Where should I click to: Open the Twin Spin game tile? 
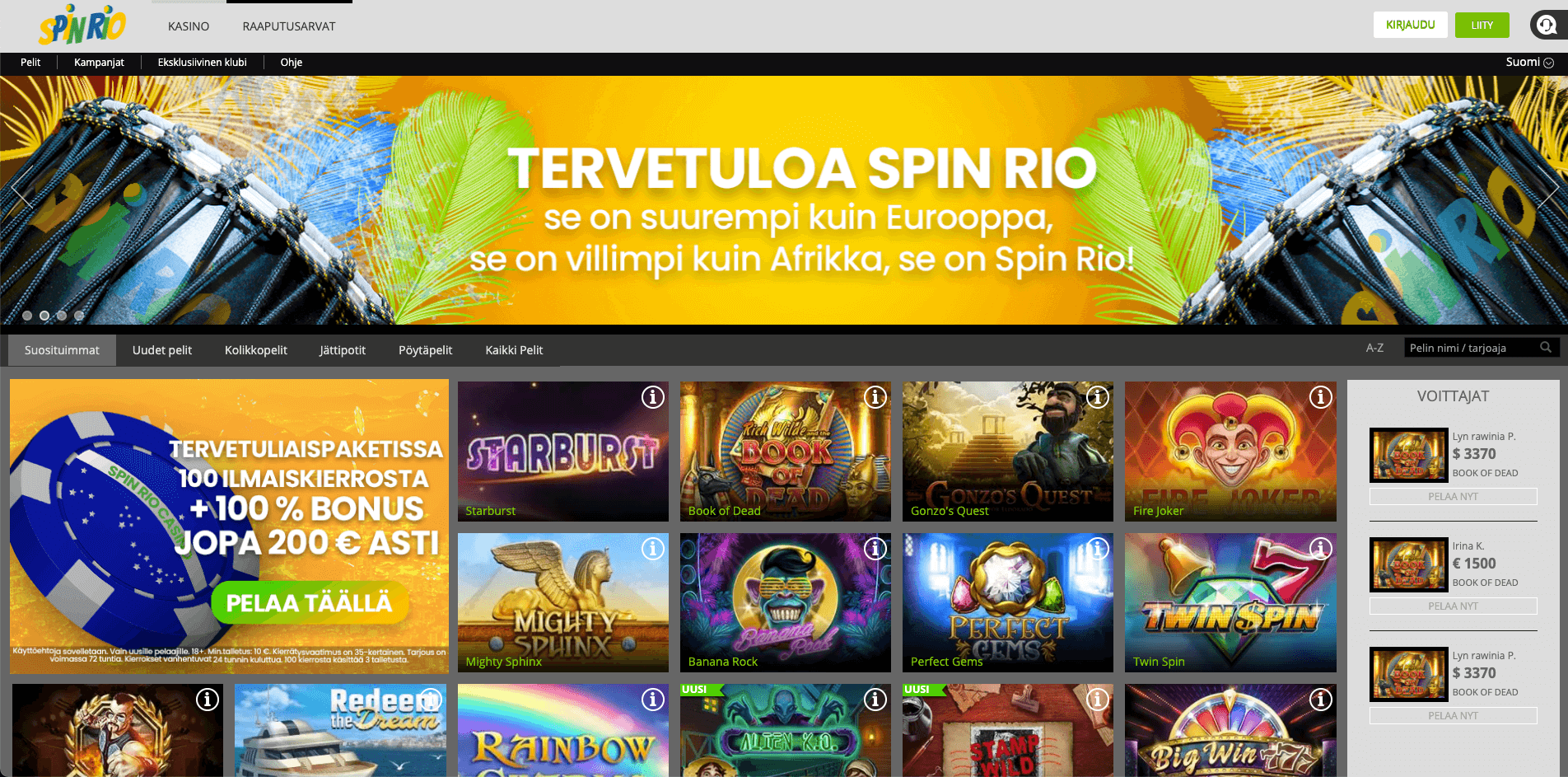(1230, 603)
